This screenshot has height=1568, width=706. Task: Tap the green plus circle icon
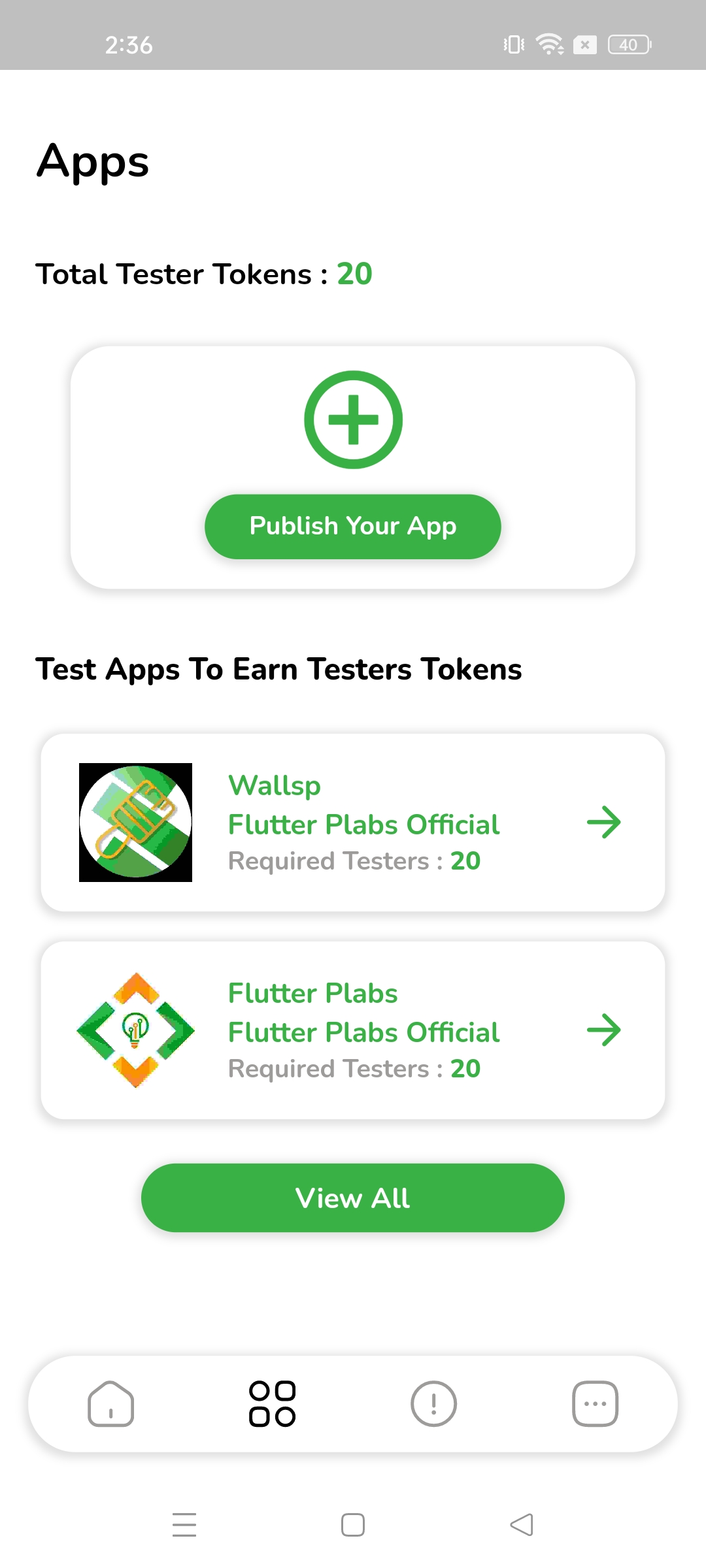353,419
